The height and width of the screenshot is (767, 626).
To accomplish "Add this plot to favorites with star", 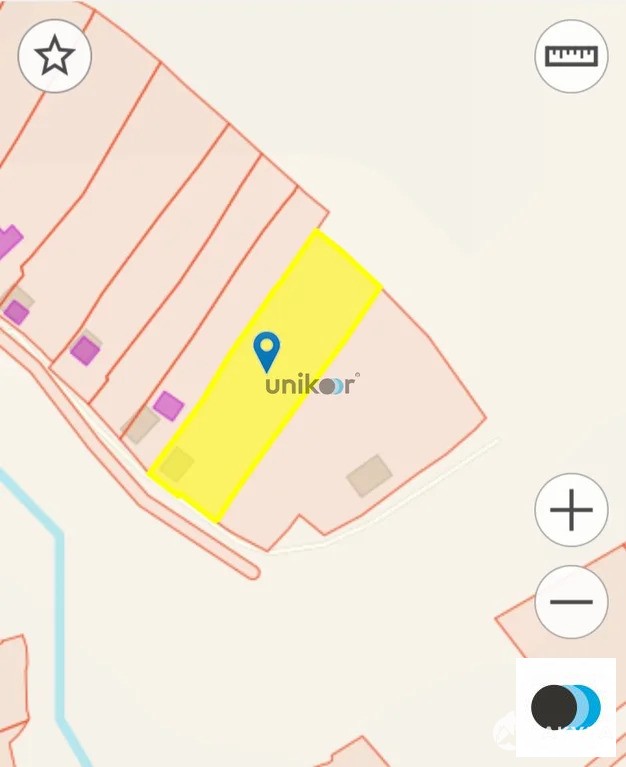I will click(x=55, y=56).
